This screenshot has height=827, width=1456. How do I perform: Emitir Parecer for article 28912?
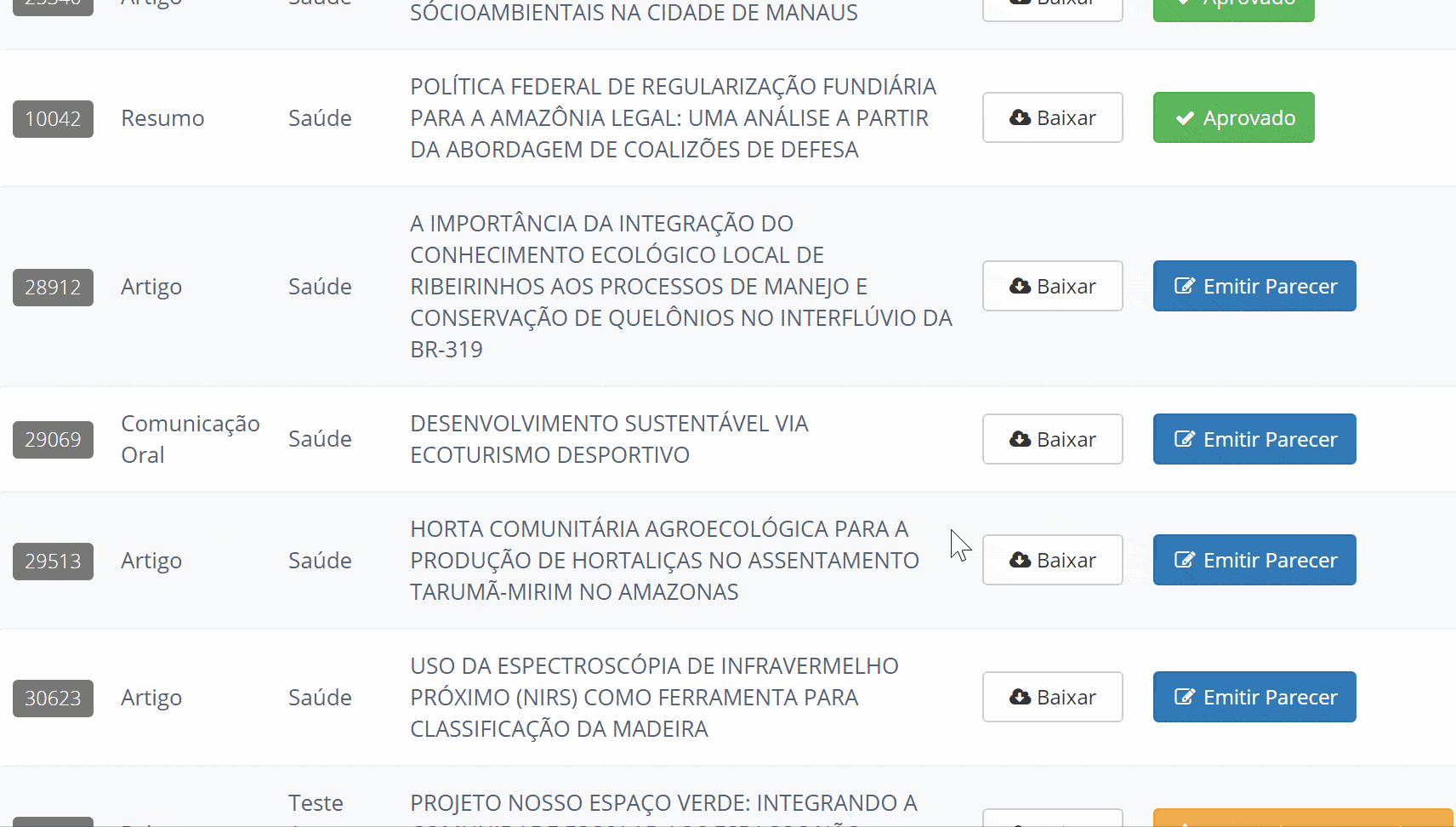(x=1254, y=286)
